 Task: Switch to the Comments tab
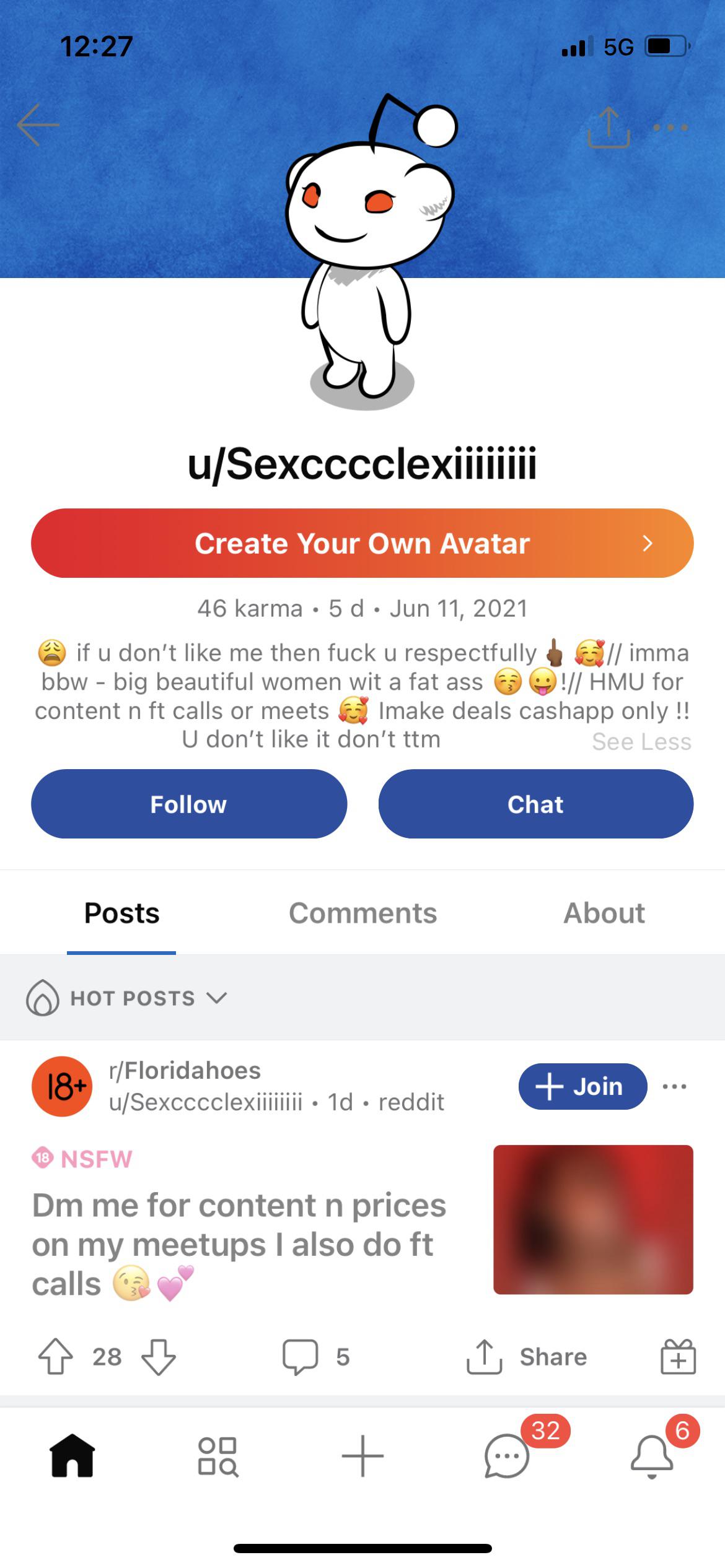point(362,913)
